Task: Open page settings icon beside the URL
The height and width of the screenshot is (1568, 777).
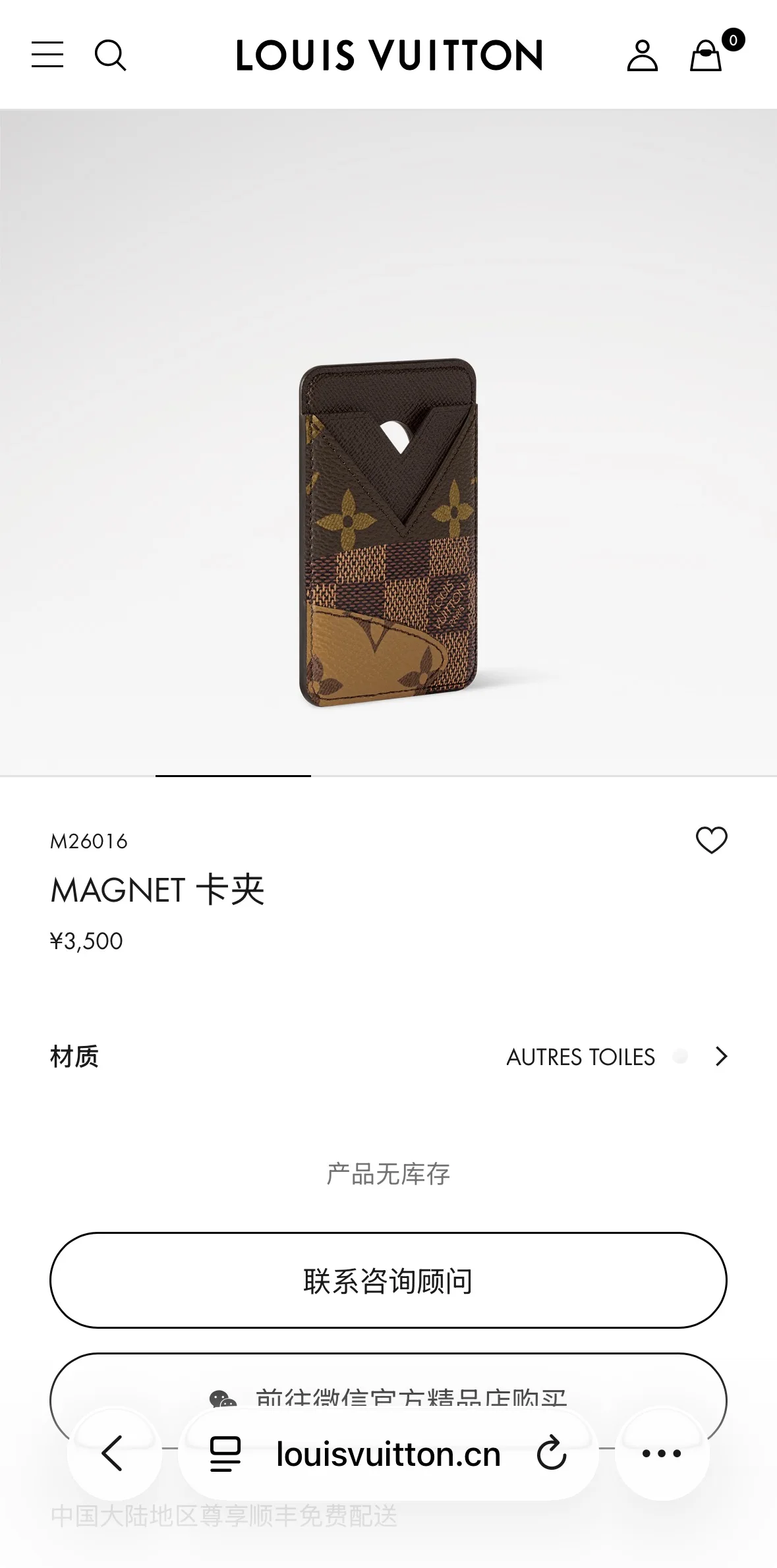Action: coord(225,1453)
